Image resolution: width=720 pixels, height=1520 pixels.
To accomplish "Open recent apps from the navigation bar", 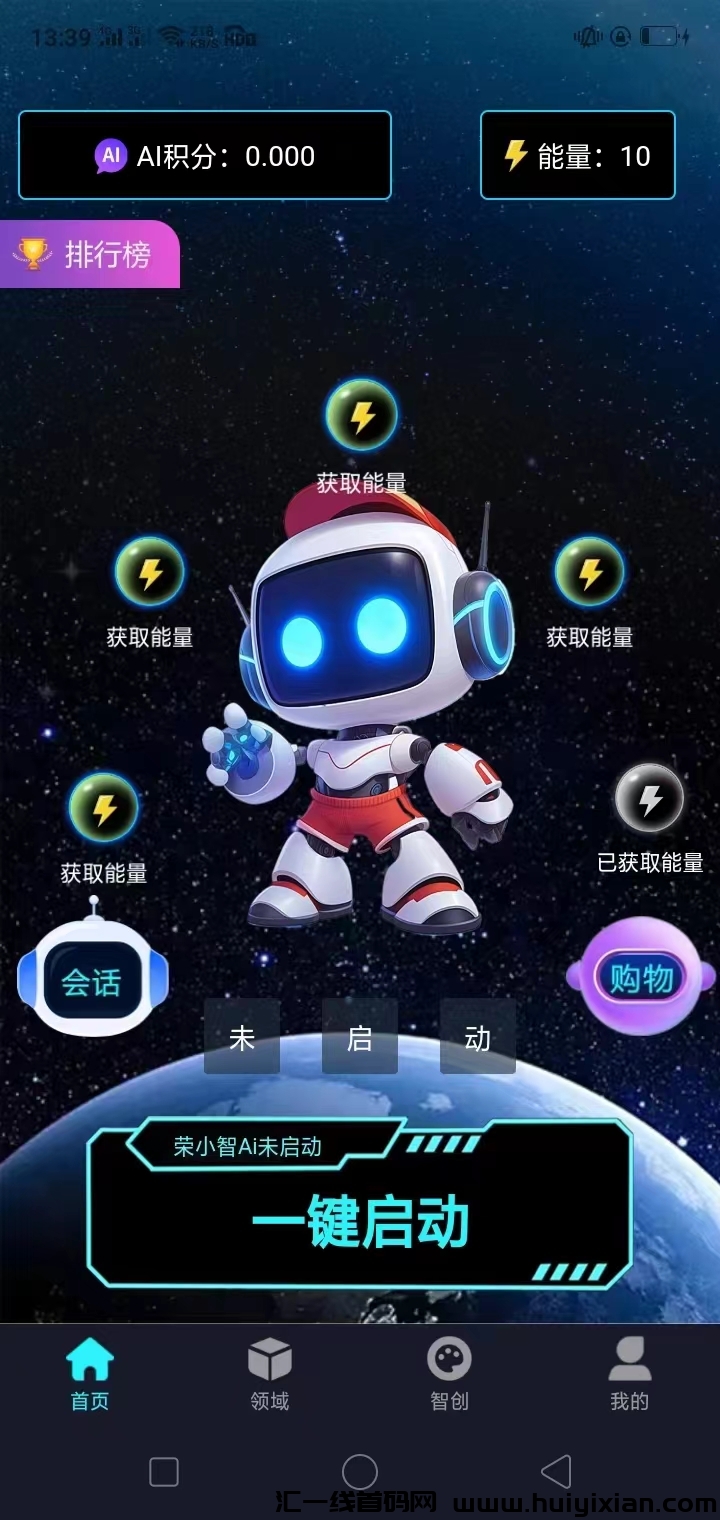I will (x=164, y=1472).
